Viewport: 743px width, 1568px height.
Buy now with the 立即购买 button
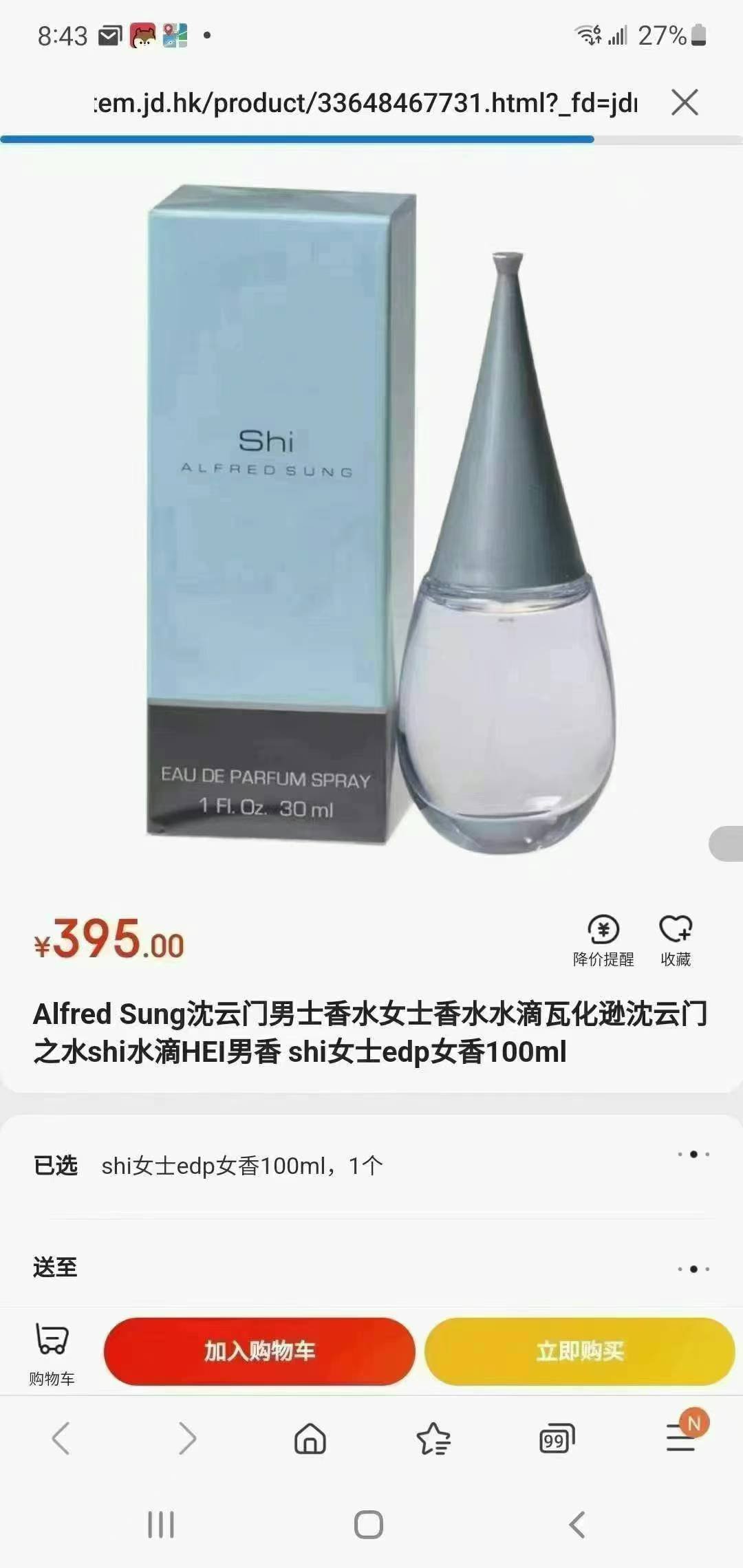[x=579, y=1351]
